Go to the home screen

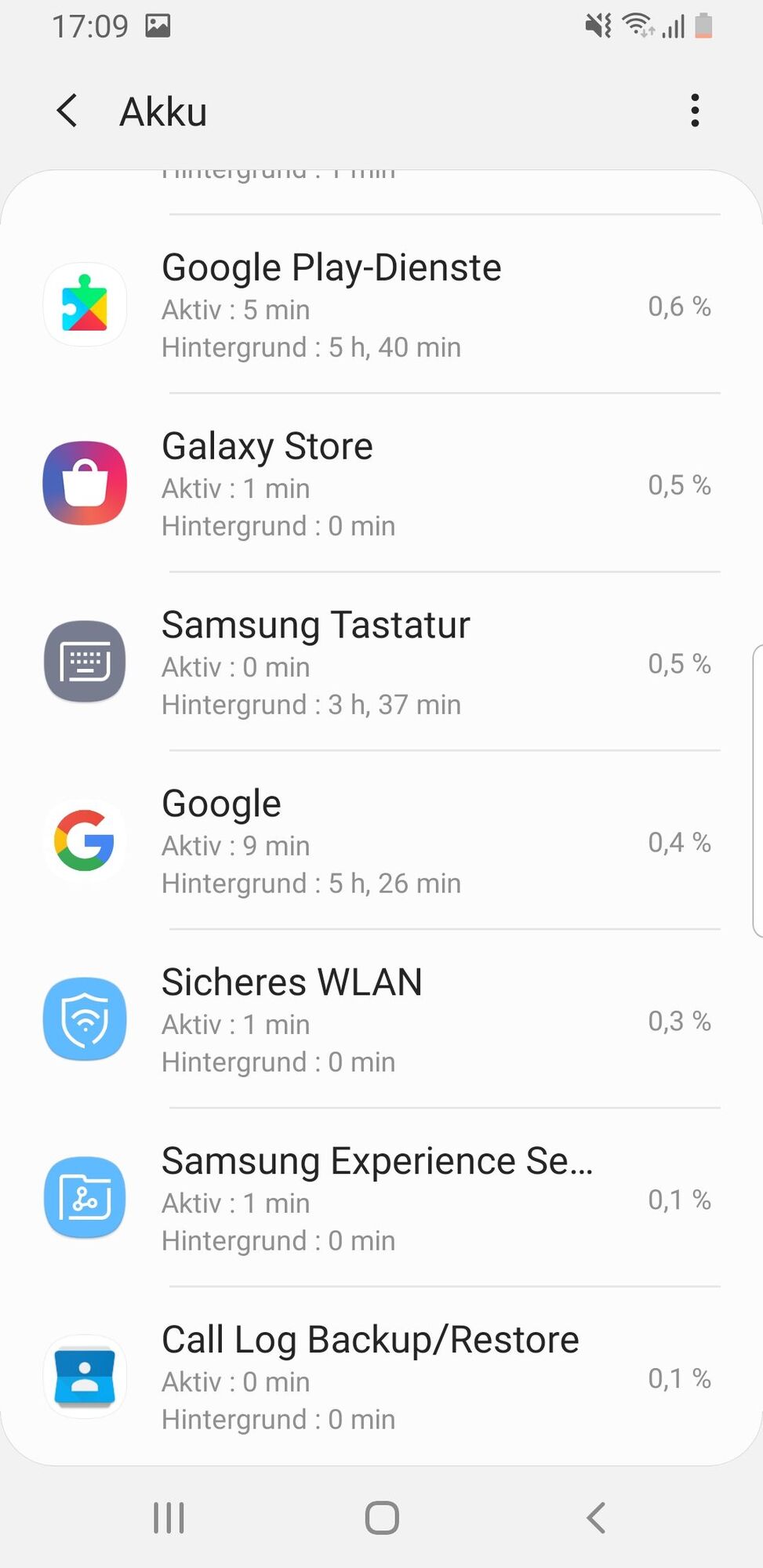[382, 1518]
